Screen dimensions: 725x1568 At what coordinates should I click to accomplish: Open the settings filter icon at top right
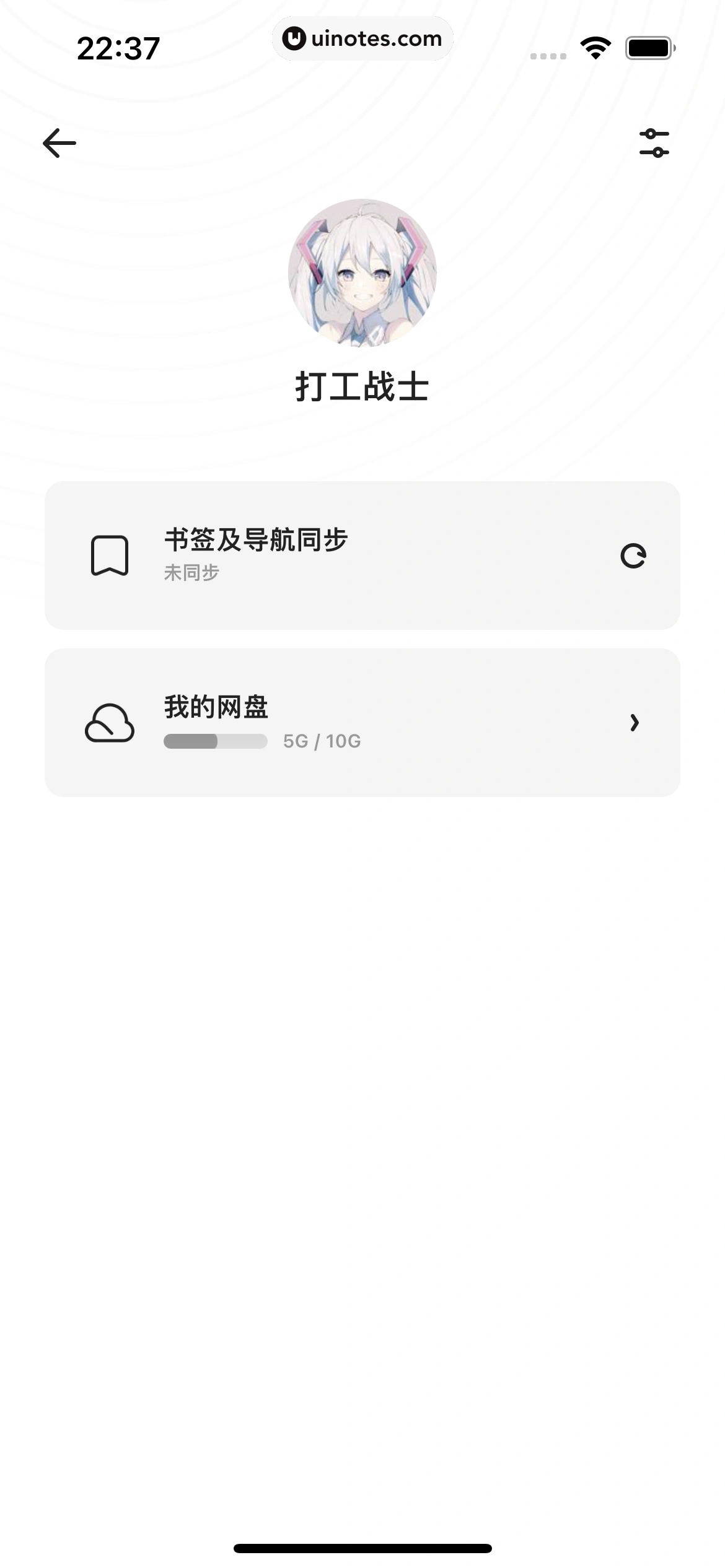(655, 143)
